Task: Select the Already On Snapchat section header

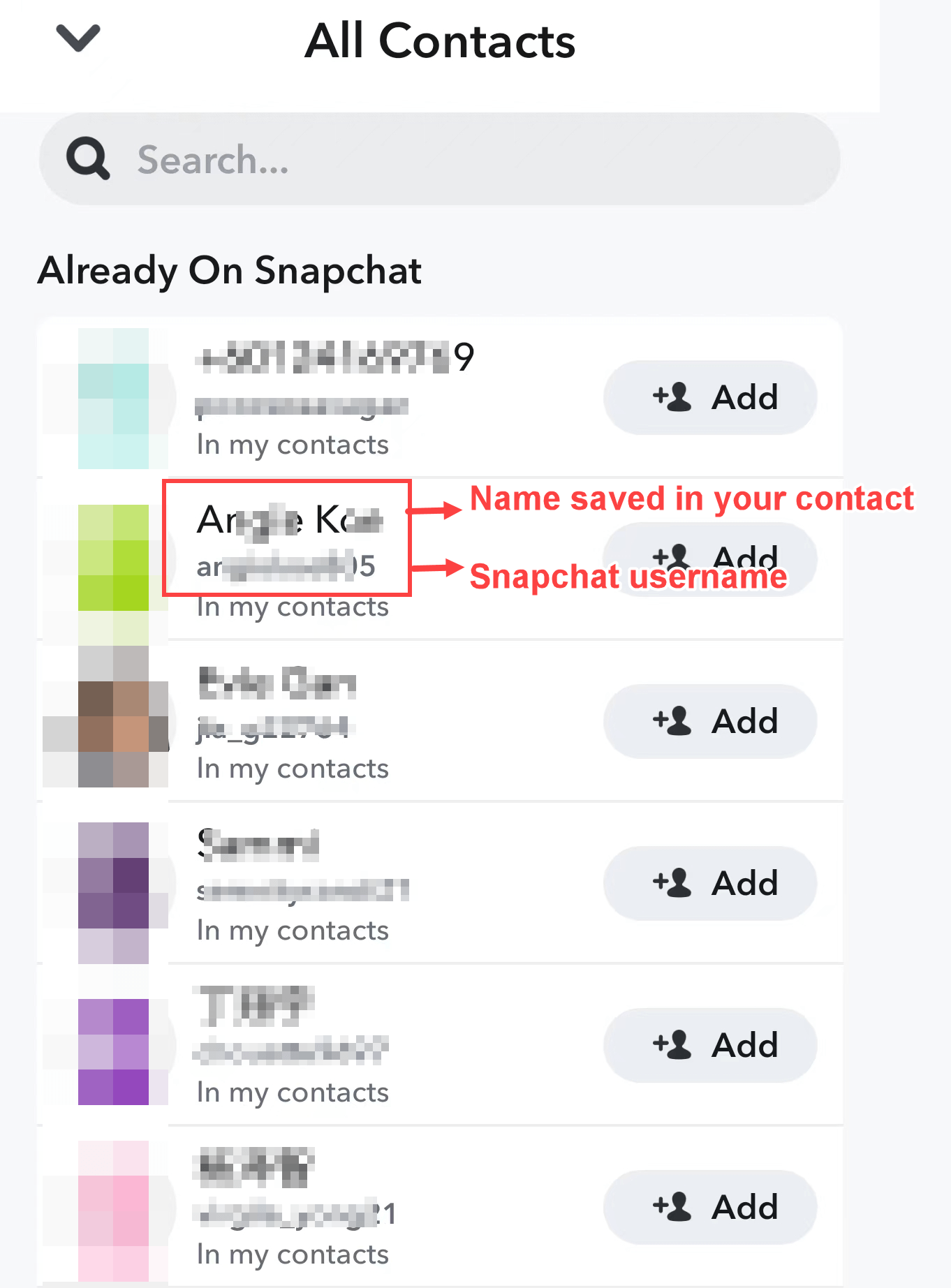Action: (230, 271)
